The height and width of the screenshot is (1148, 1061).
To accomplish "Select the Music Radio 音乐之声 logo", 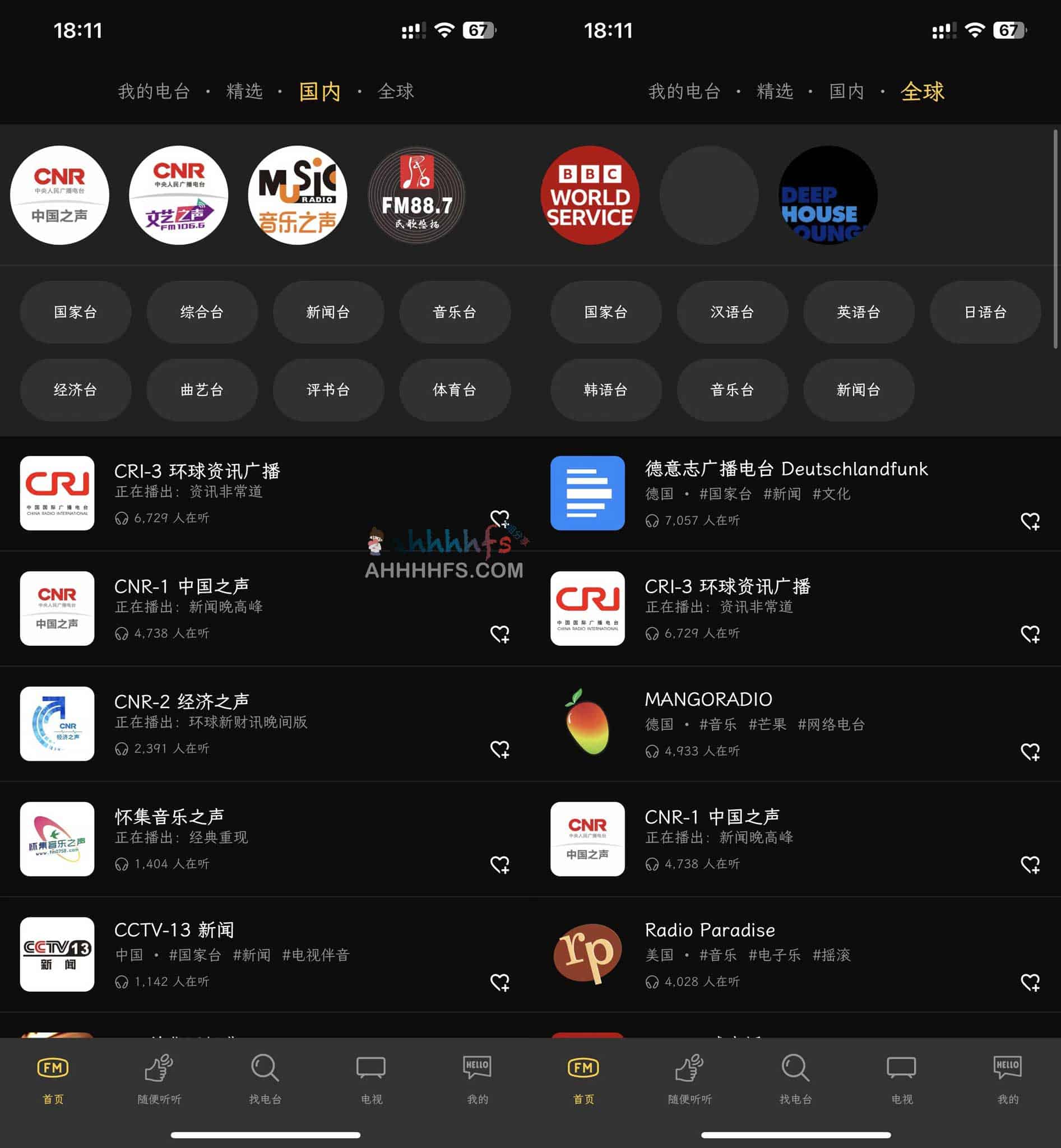I will [x=298, y=195].
